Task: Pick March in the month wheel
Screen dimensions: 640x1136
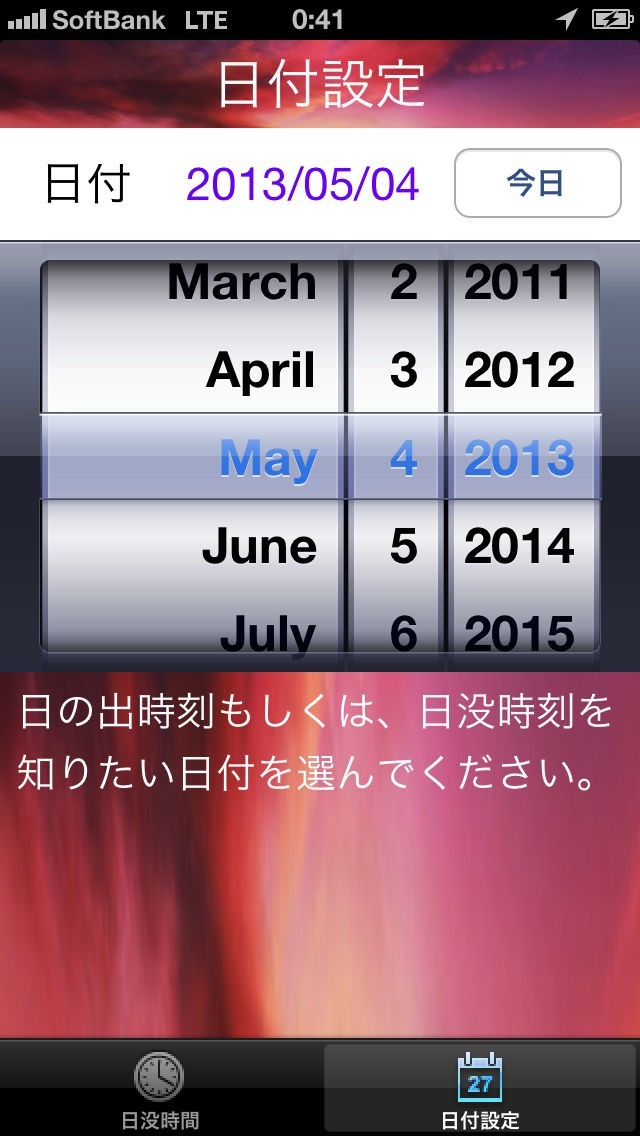Action: tap(241, 284)
